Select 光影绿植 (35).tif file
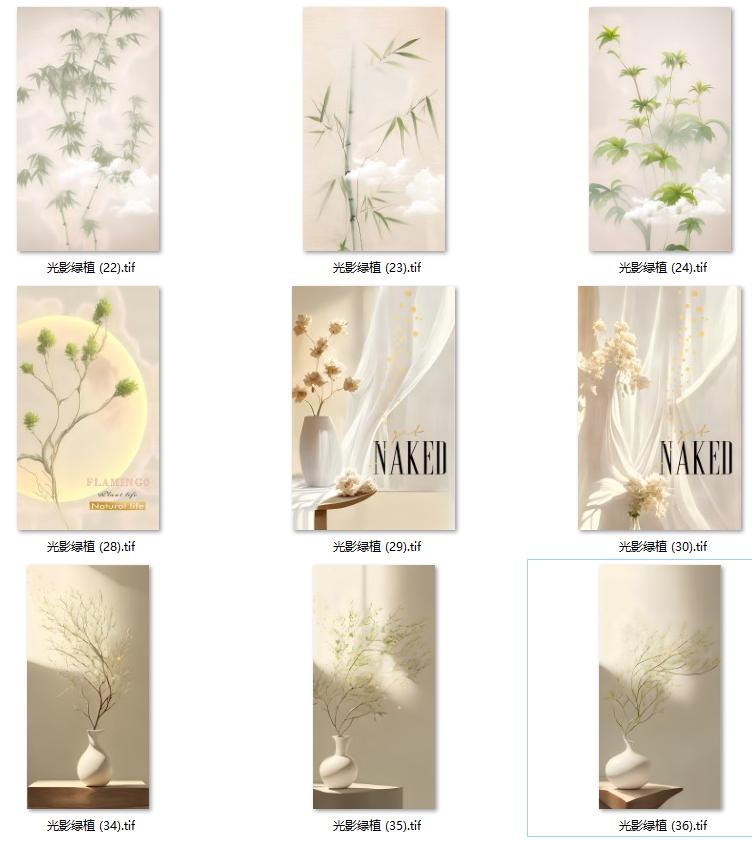The height and width of the screenshot is (841, 752). tap(374, 687)
